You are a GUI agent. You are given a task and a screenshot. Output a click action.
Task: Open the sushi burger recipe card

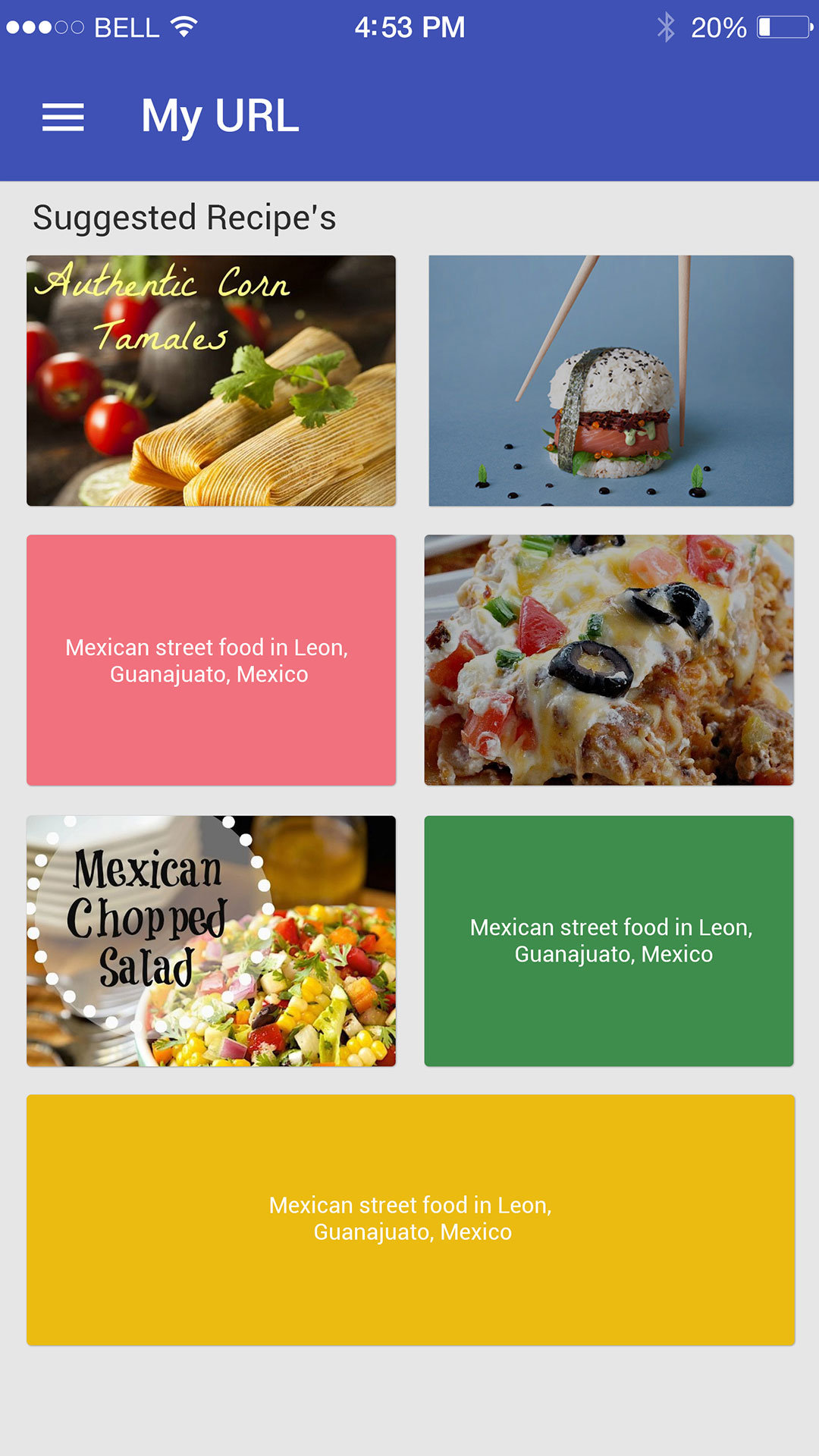tap(611, 381)
